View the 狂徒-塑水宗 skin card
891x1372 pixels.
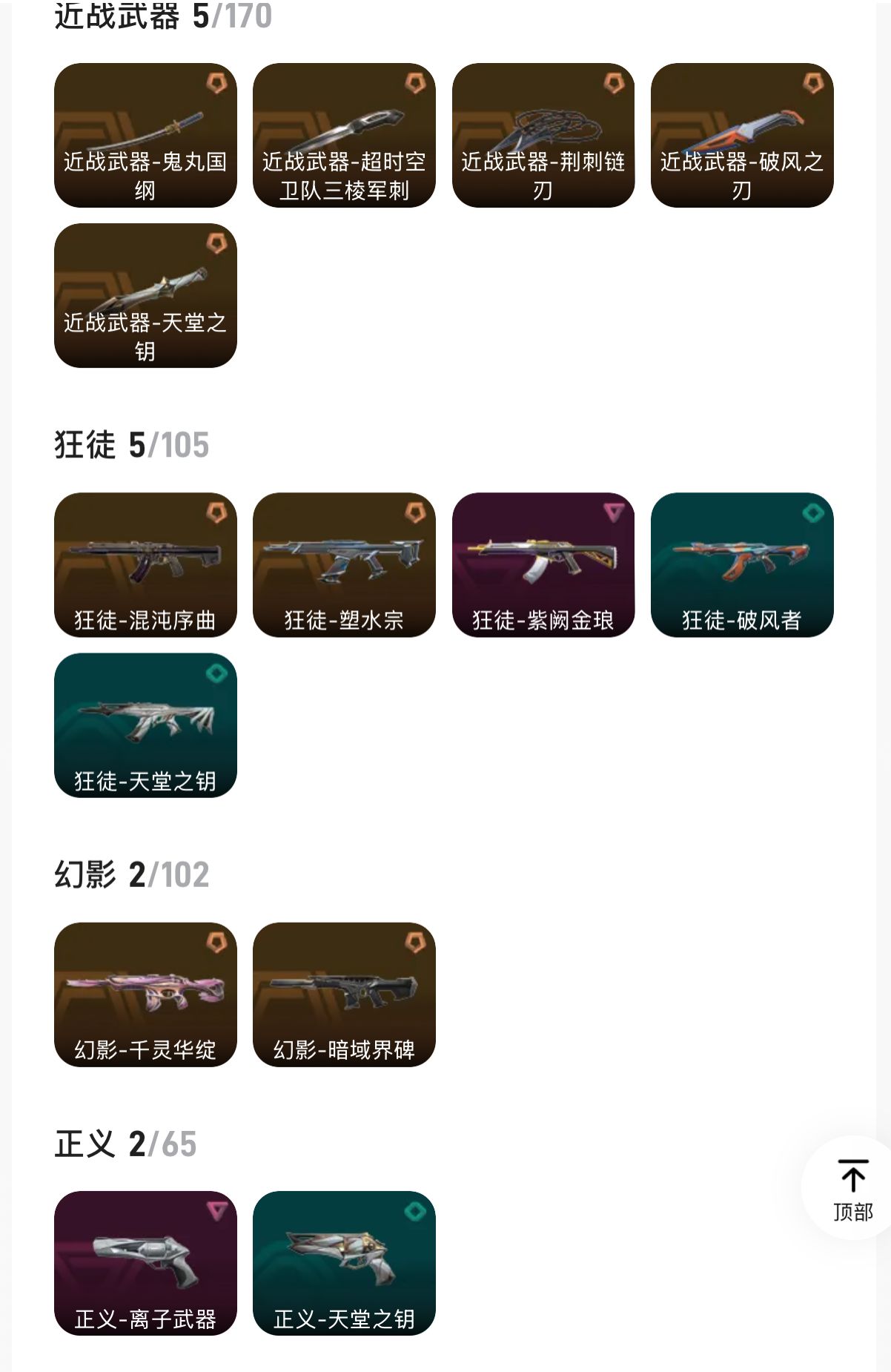tap(344, 564)
